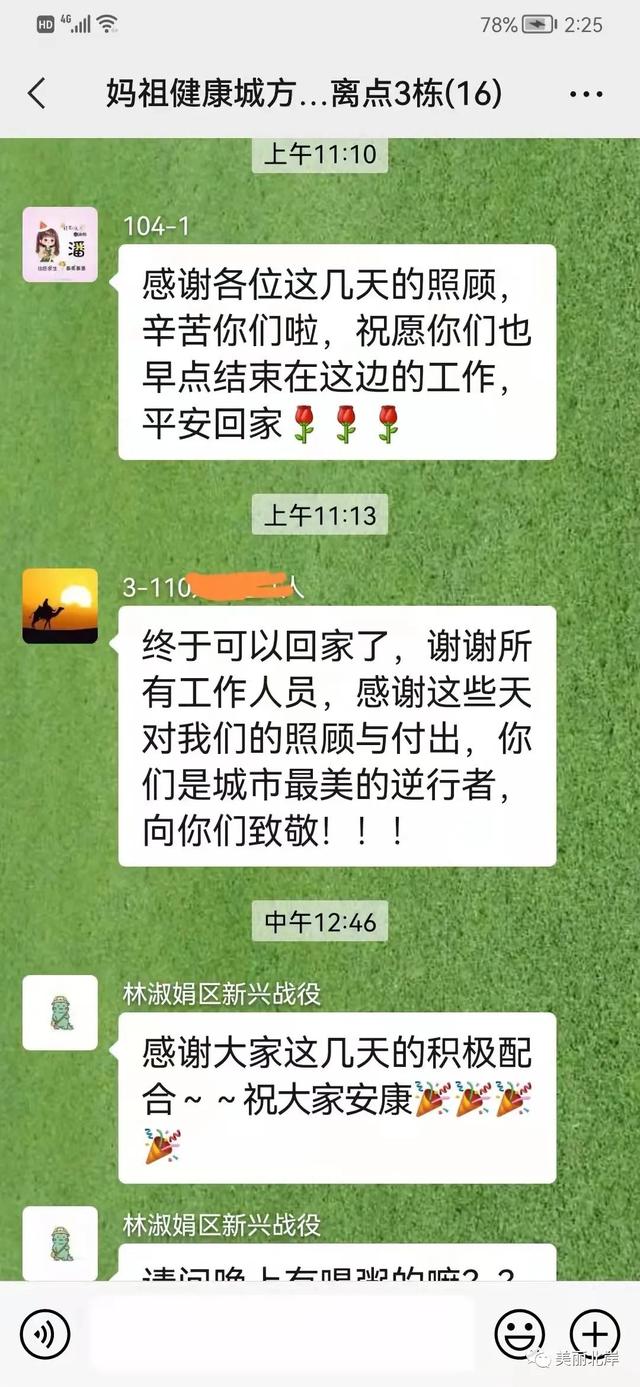Open the camel sunset avatar's profile
Viewport: 640px width, 1387px height.
pyautogui.click(x=60, y=606)
